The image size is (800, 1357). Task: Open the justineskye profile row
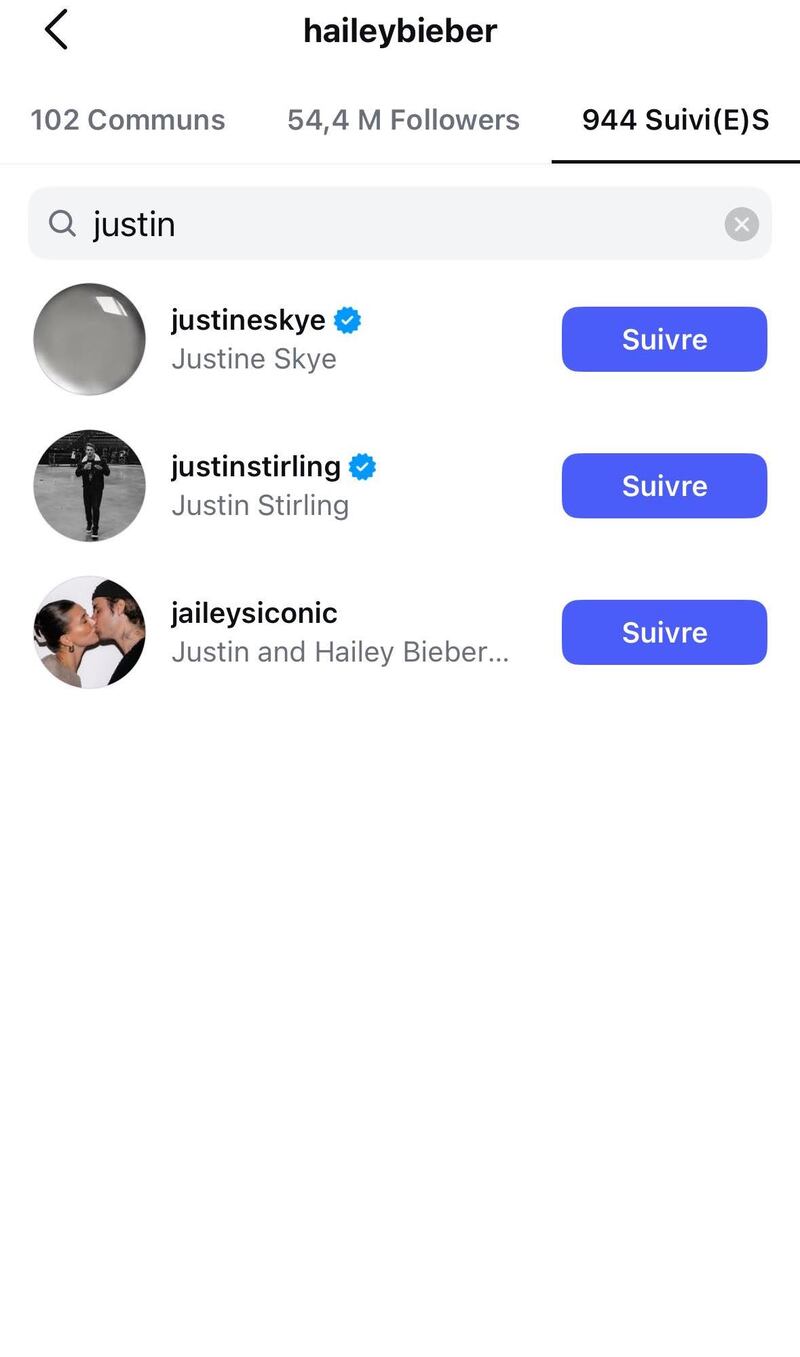coord(280,339)
